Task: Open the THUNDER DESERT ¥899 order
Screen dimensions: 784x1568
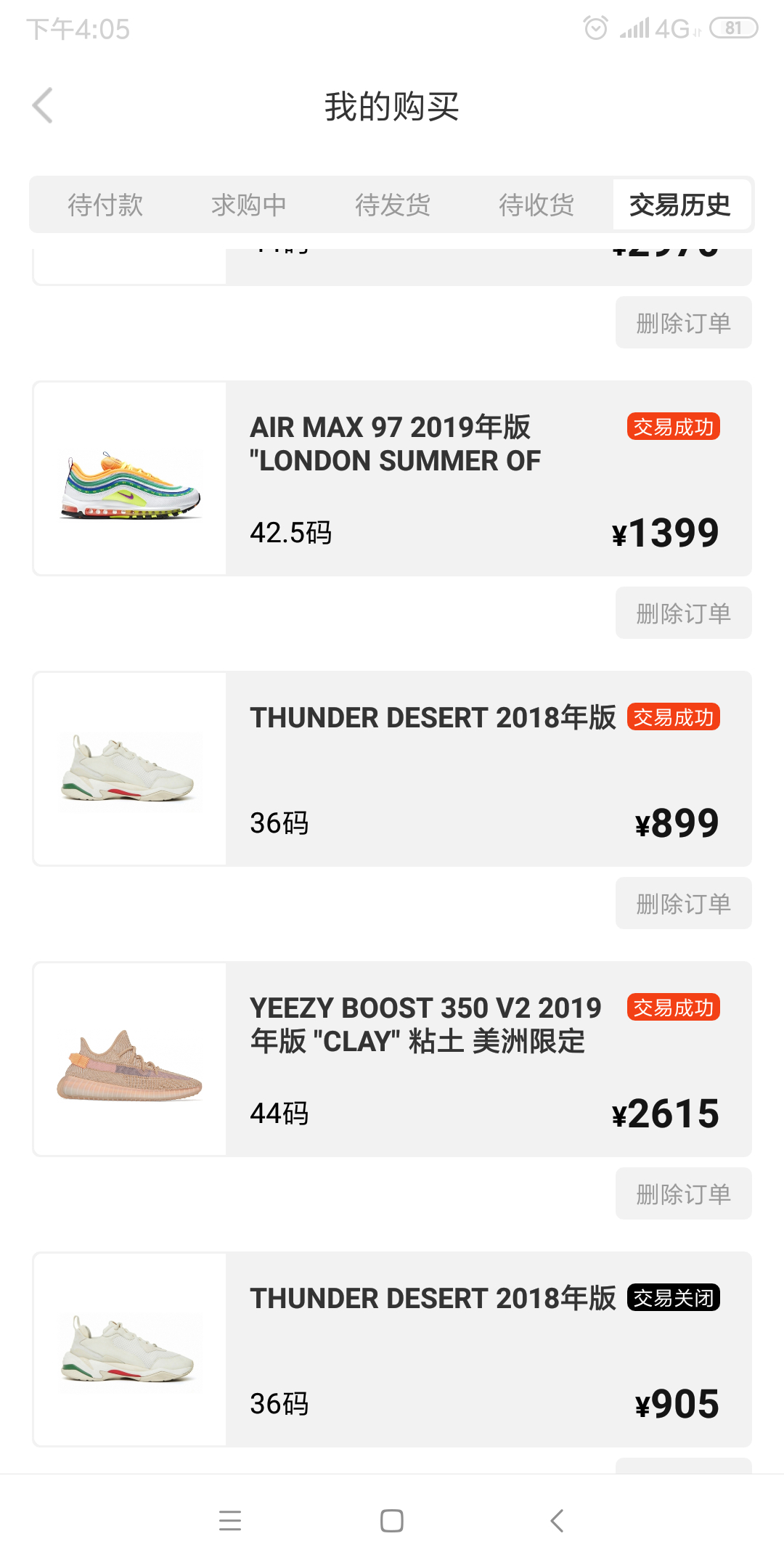Action: tap(392, 769)
